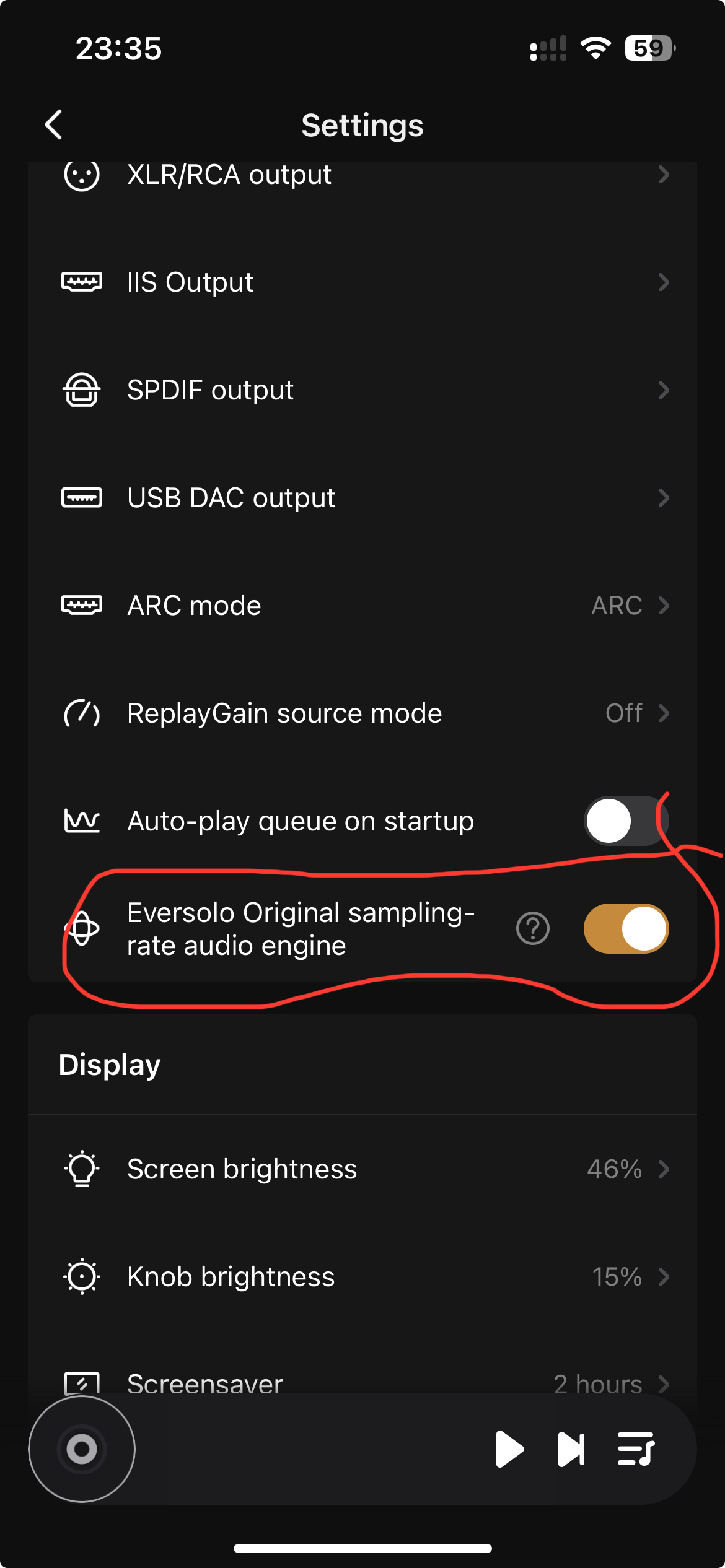Open IIS Output settings
The height and width of the screenshot is (1568, 725).
(x=362, y=282)
